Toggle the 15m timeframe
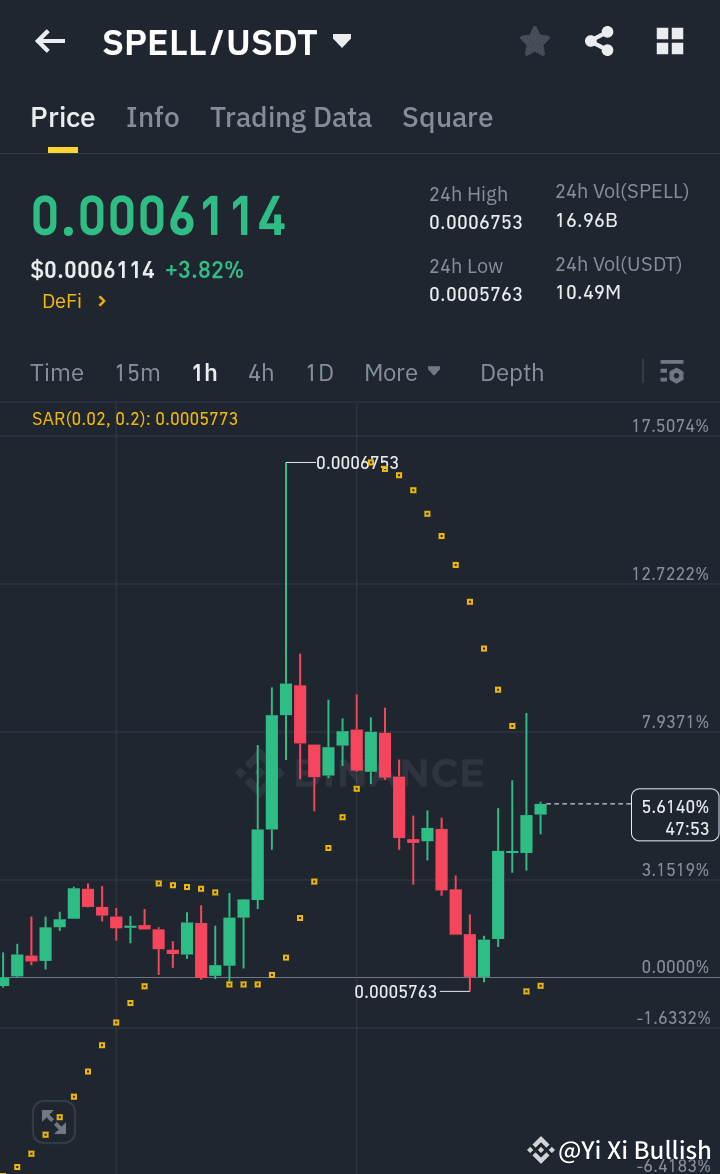The height and width of the screenshot is (1174, 720). pos(137,372)
